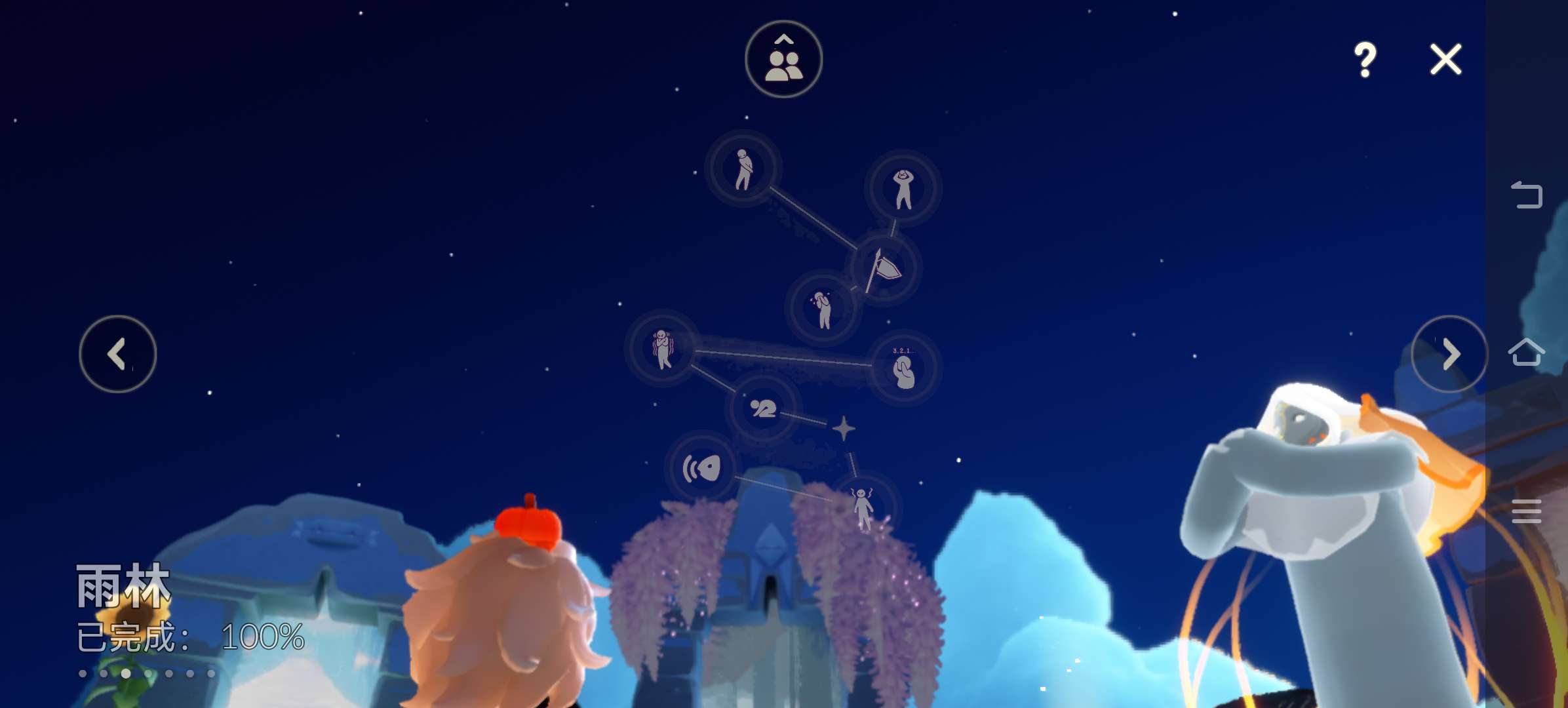The height and width of the screenshot is (708, 1568).
Task: Tap the system home button
Action: coord(1527,352)
